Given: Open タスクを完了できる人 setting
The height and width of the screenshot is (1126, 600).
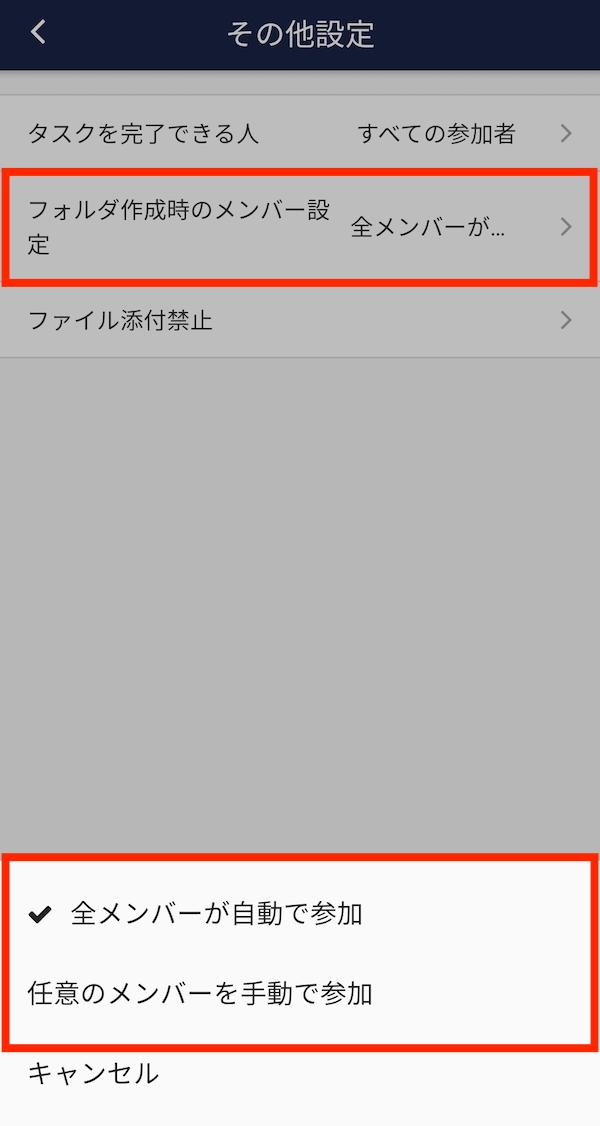Looking at the screenshot, I should tap(300, 134).
